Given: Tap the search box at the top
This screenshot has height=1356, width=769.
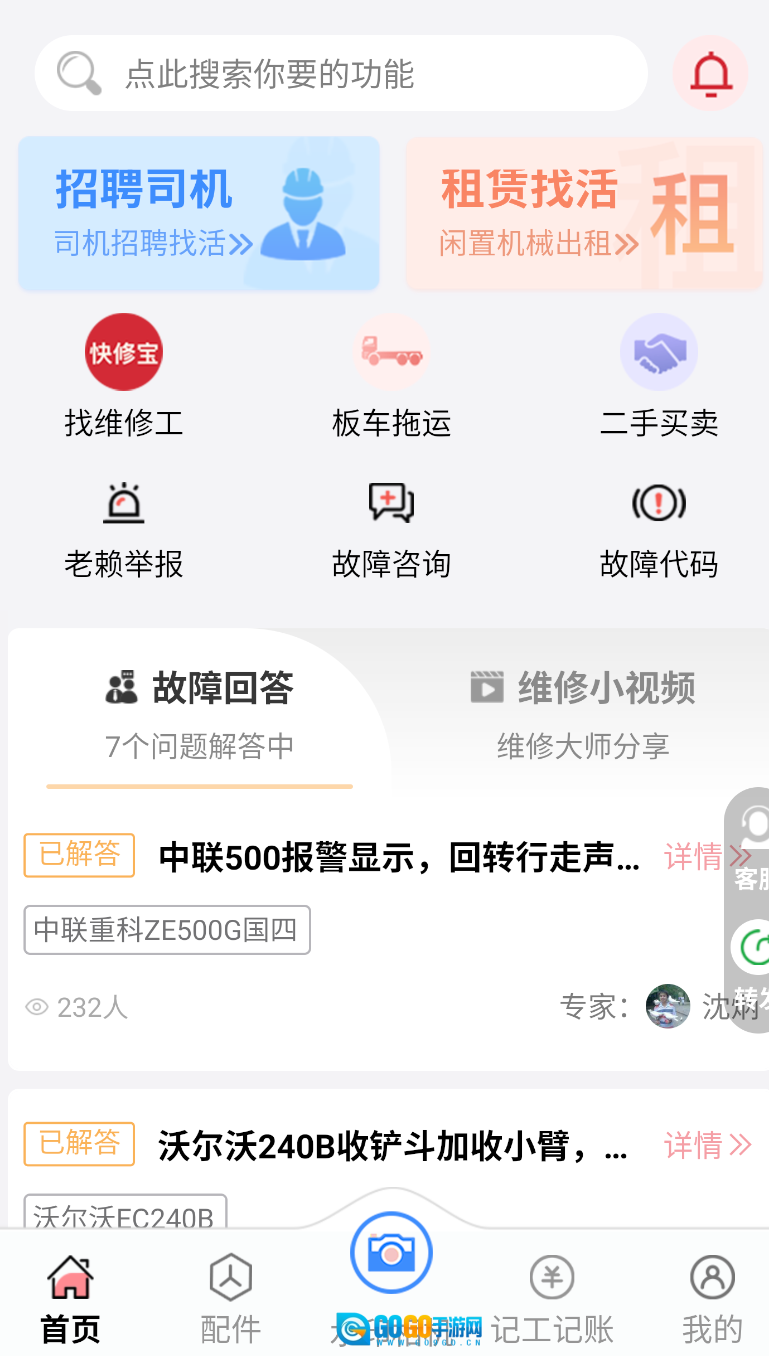Looking at the screenshot, I should (x=340, y=74).
